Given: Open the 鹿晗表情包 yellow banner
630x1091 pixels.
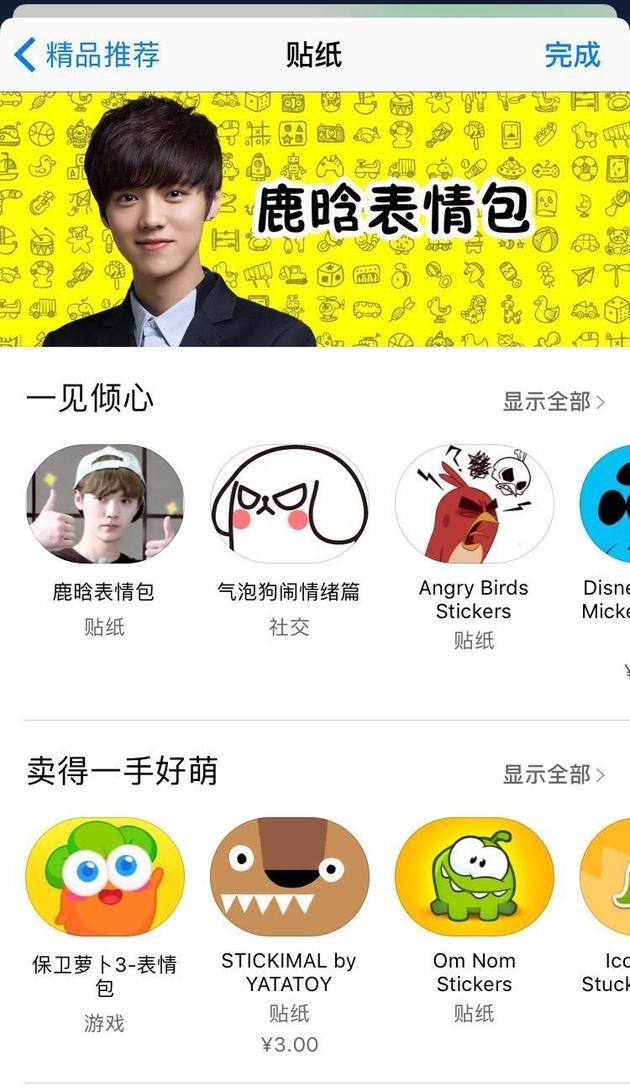Looking at the screenshot, I should point(315,219).
